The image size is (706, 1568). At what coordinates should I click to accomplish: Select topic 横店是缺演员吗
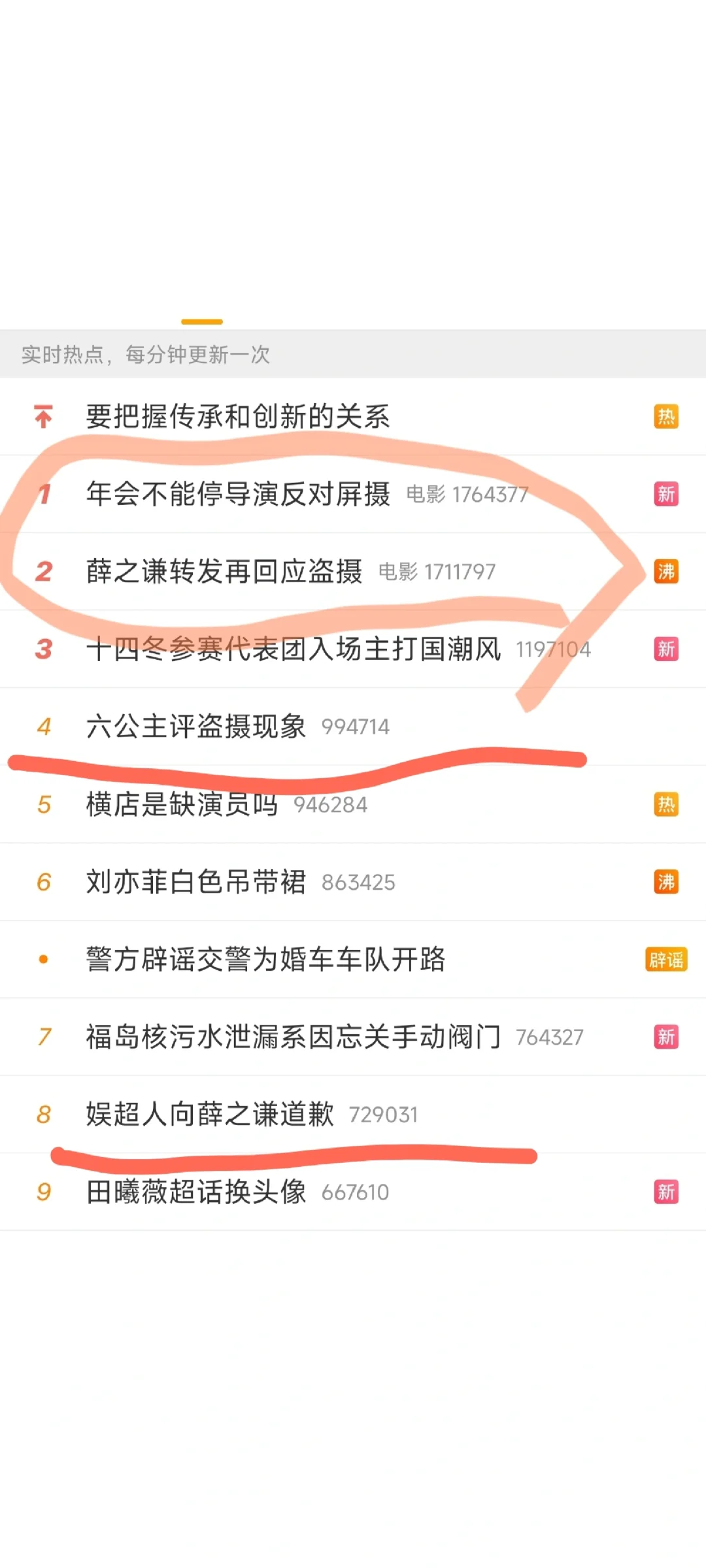click(182, 804)
